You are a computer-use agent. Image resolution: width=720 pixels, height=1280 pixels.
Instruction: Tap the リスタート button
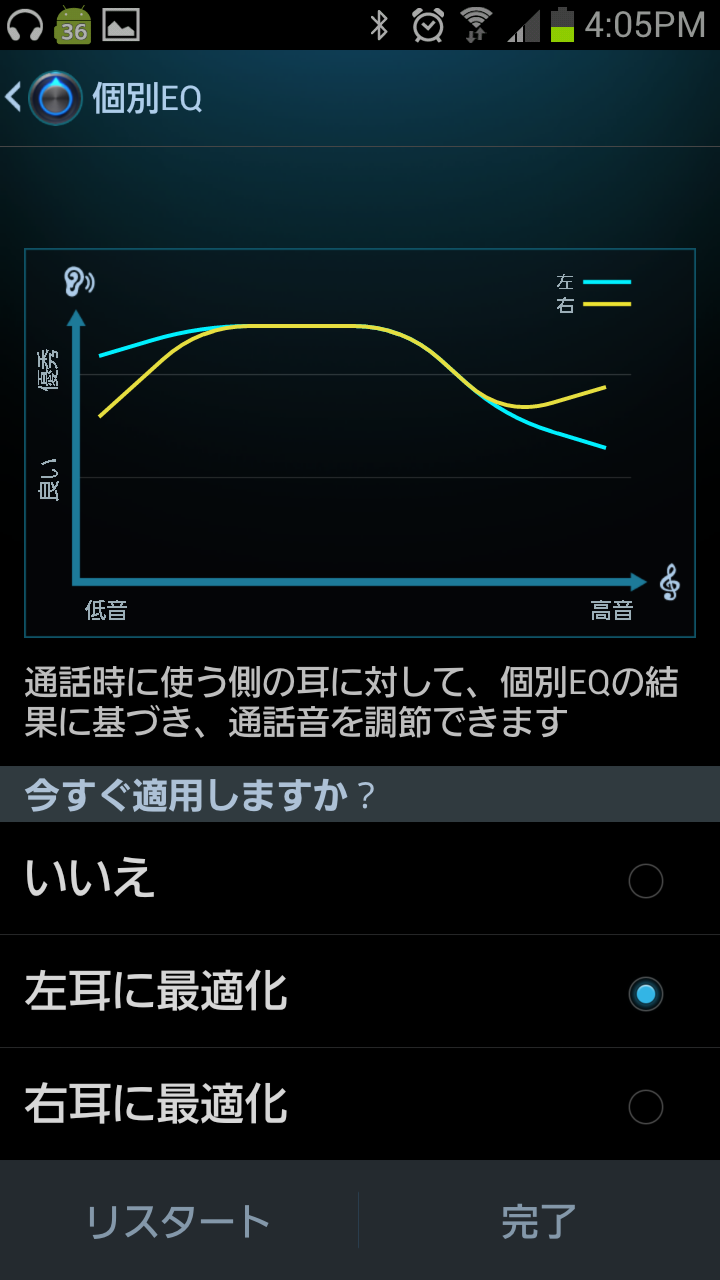[179, 1221]
